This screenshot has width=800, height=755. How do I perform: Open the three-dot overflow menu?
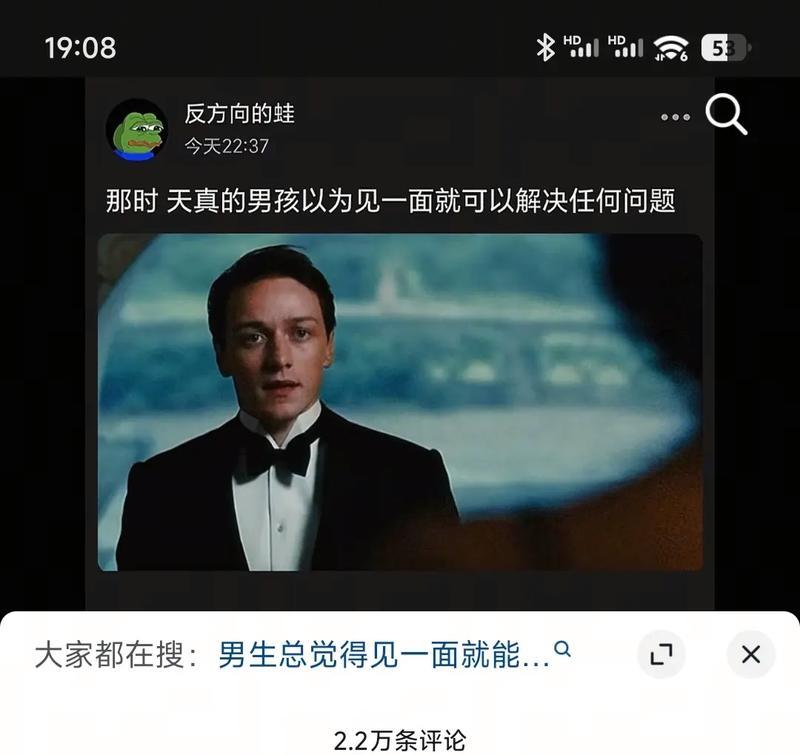click(x=675, y=117)
